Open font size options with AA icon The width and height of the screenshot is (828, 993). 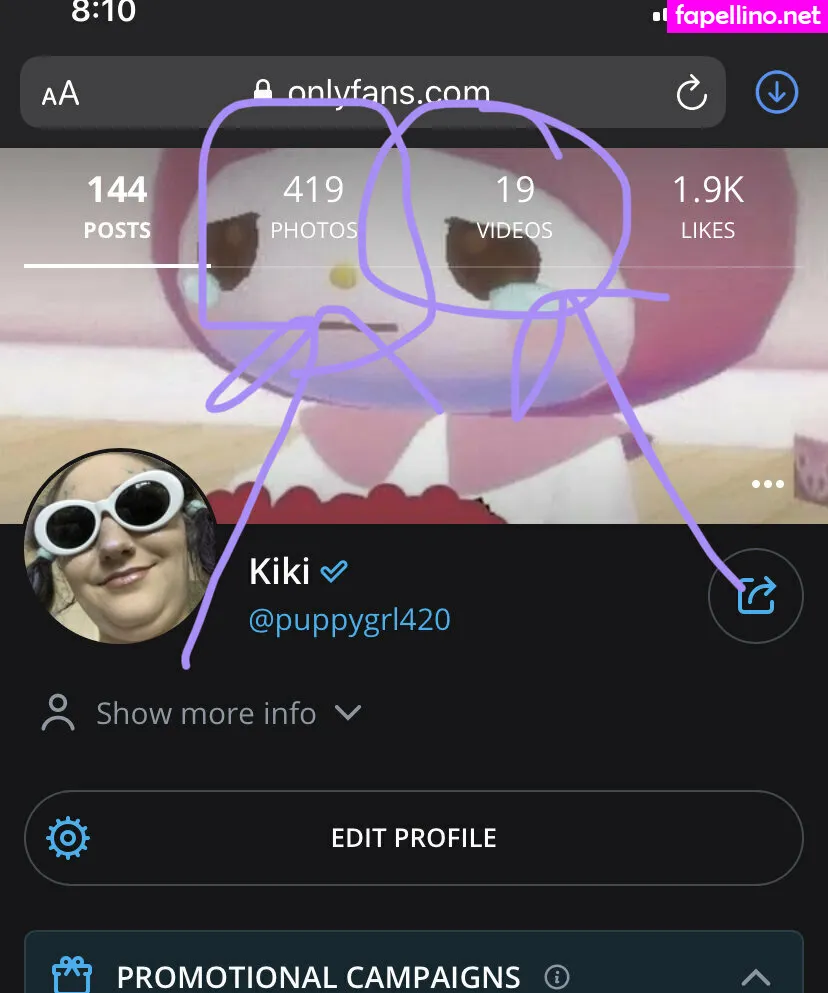[62, 95]
